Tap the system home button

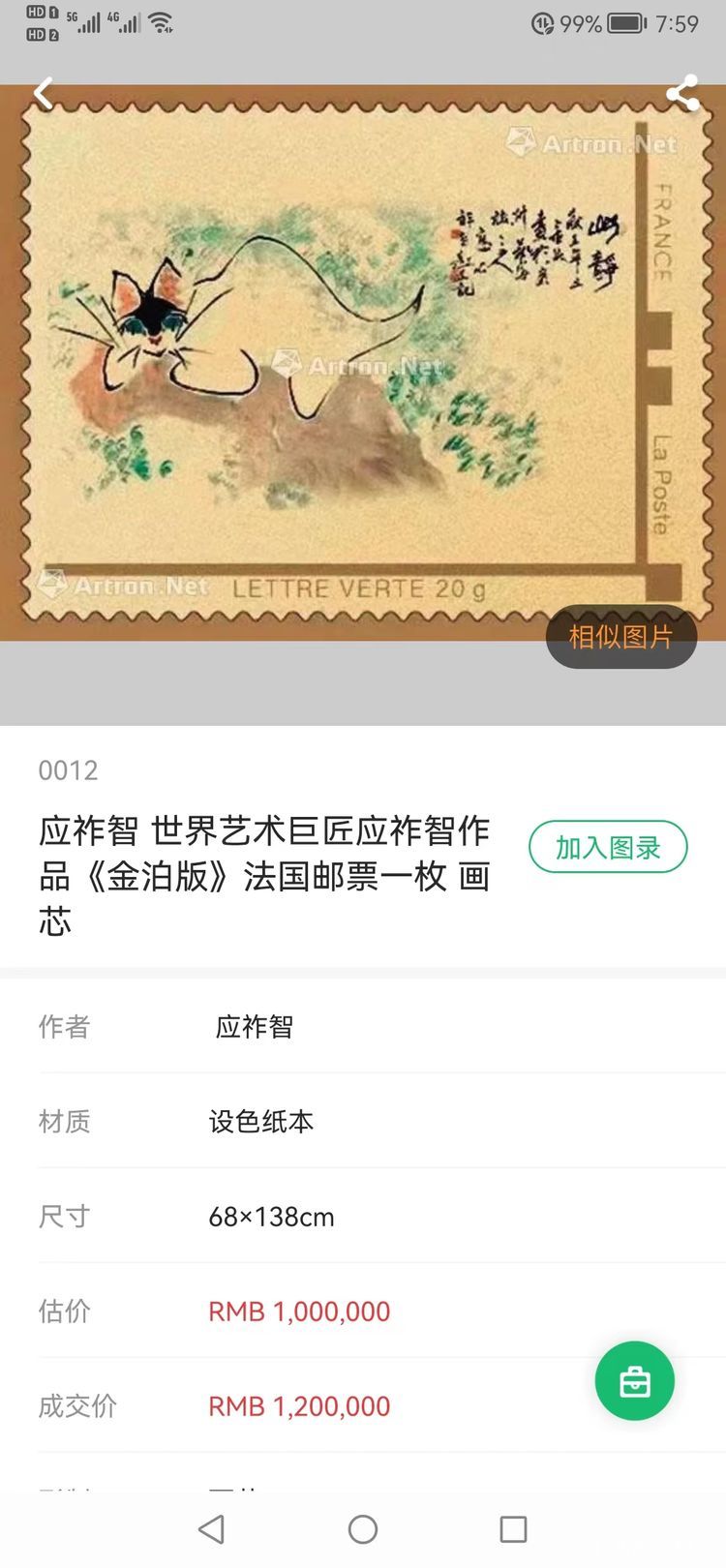(x=363, y=1529)
